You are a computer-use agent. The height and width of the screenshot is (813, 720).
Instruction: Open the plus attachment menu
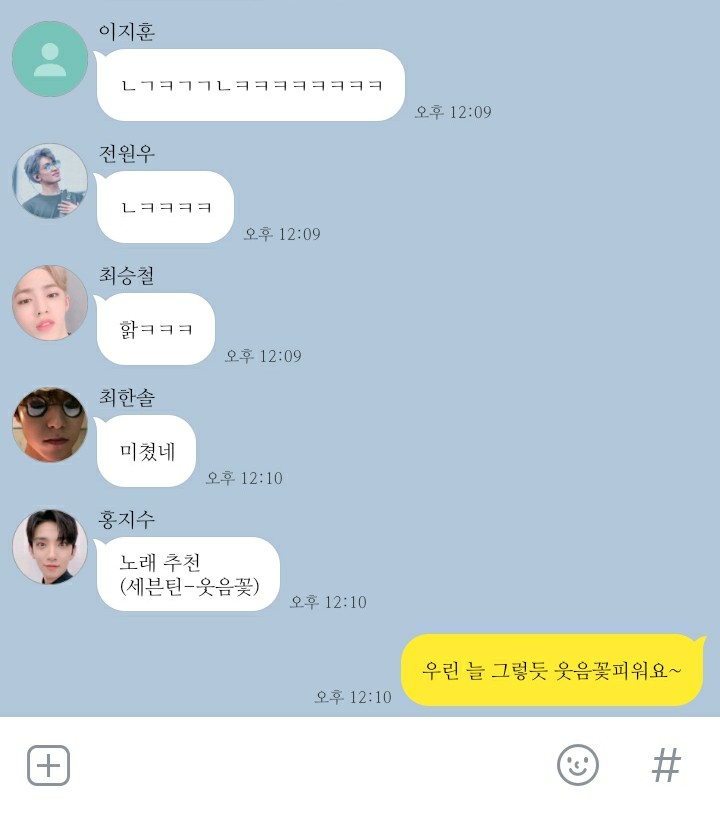pyautogui.click(x=48, y=766)
